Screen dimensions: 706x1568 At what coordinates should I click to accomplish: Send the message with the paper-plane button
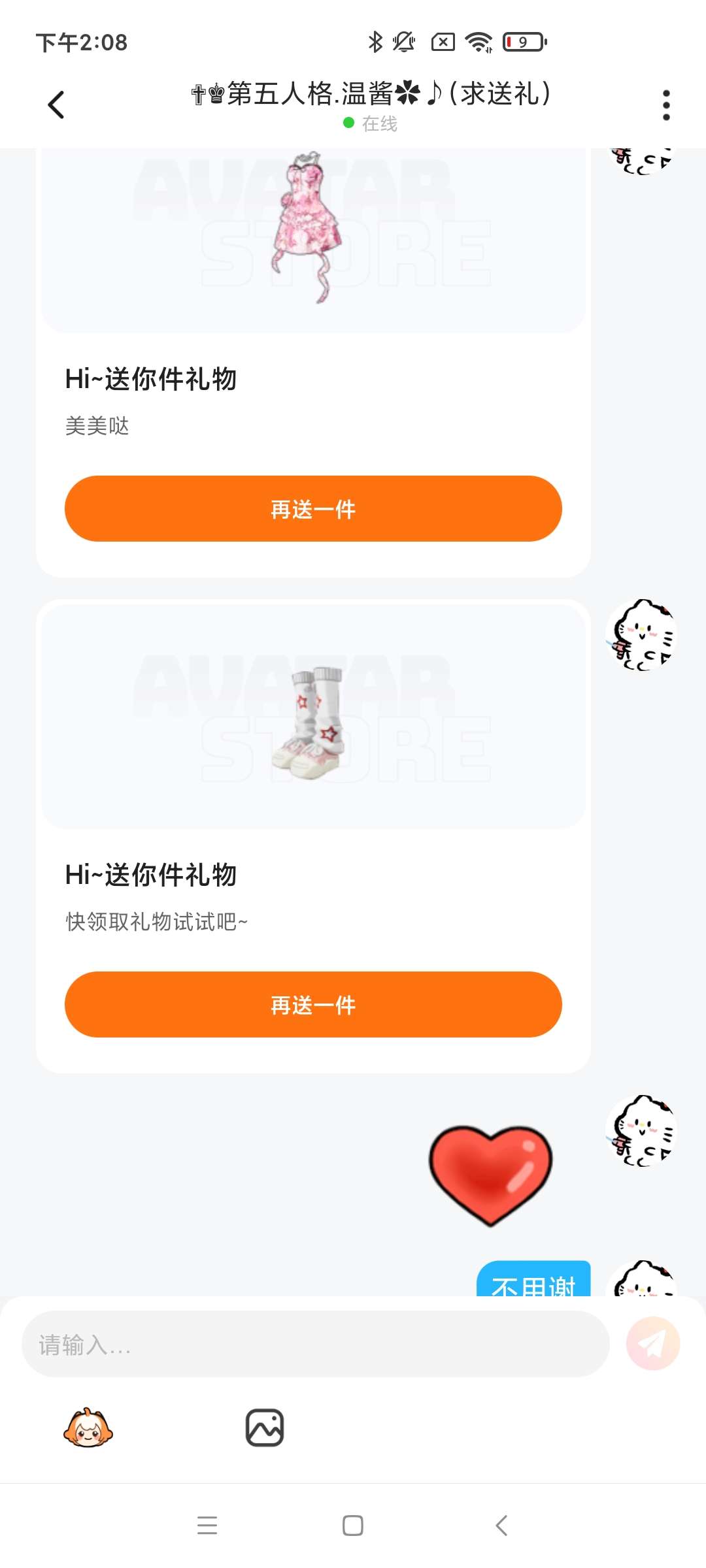652,1343
